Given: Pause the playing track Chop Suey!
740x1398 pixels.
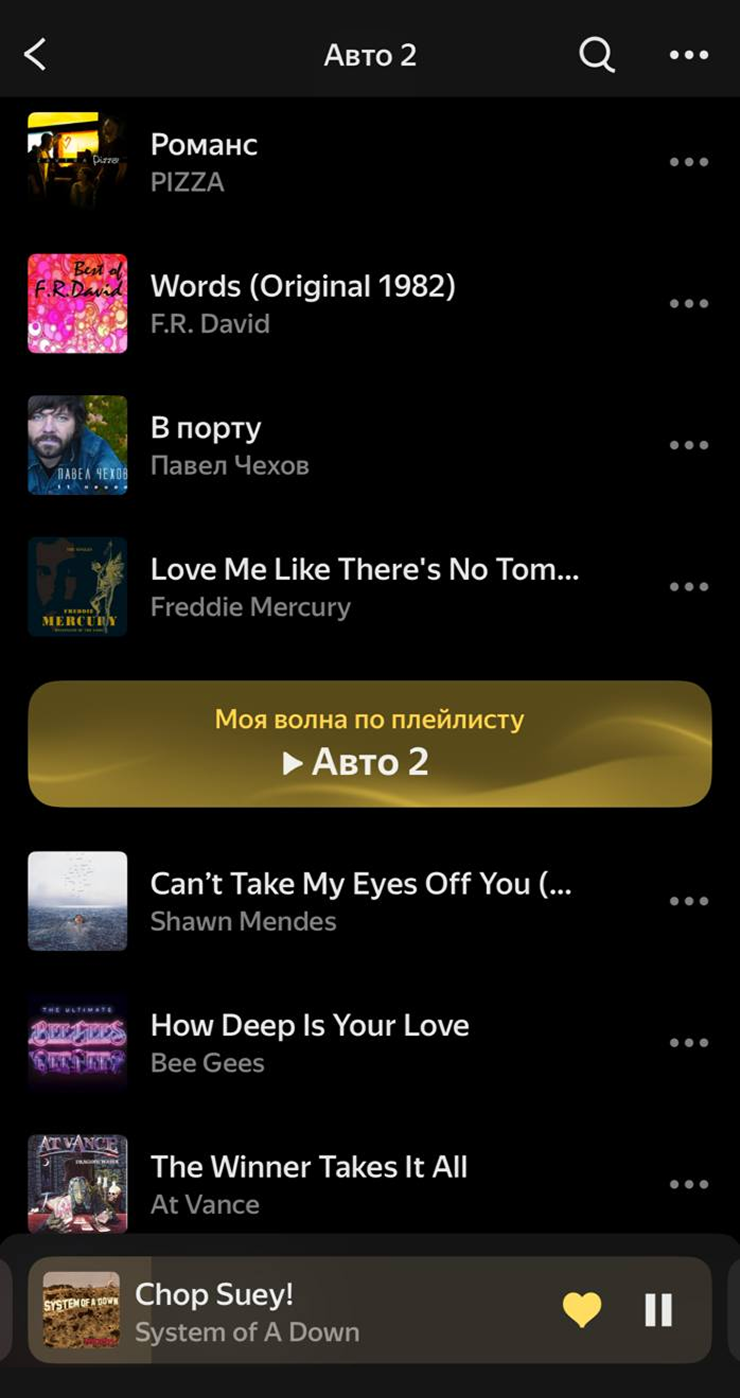Looking at the screenshot, I should (x=659, y=1310).
